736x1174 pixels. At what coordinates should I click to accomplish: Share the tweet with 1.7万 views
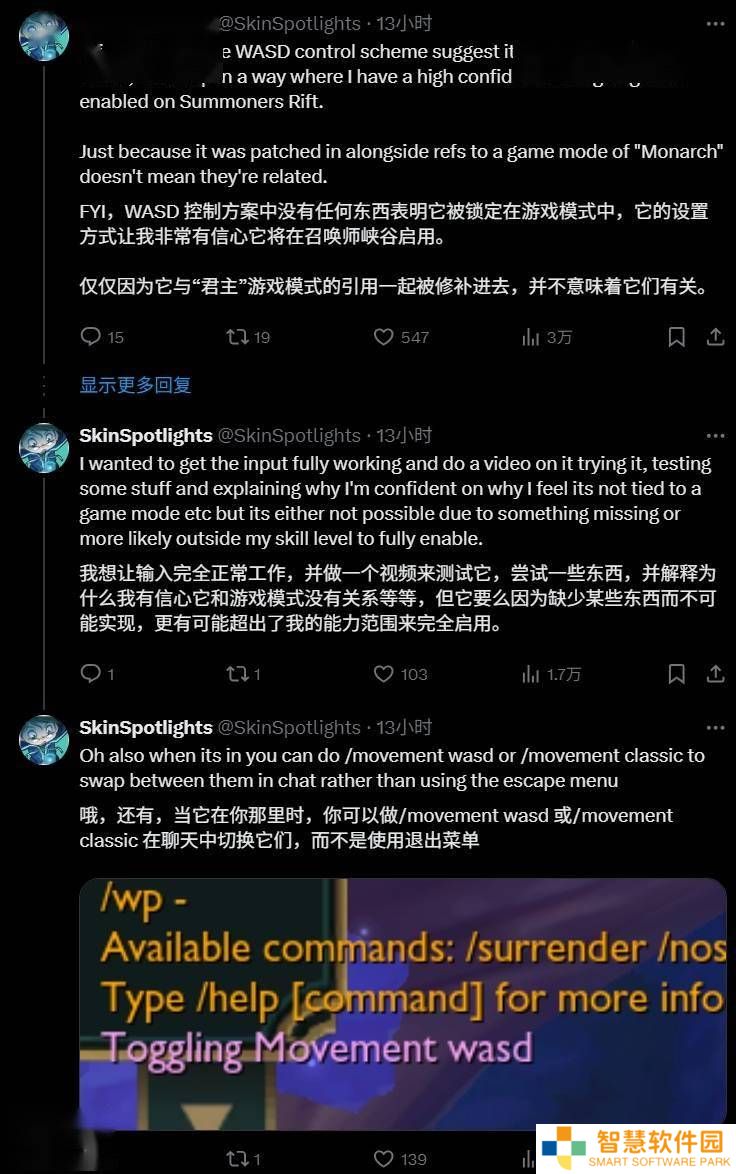click(715, 674)
